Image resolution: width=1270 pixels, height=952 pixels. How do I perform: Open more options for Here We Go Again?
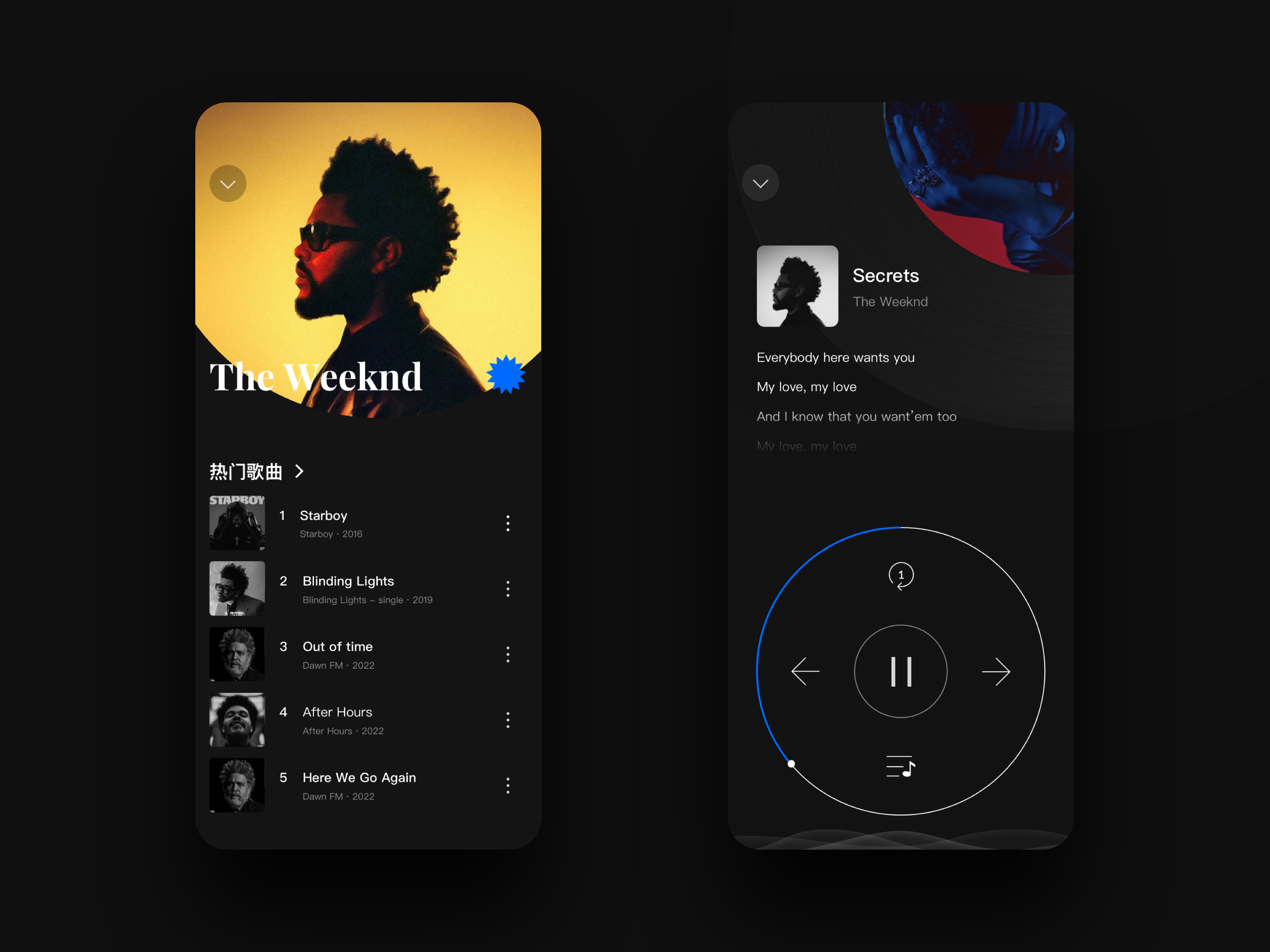pos(508,785)
